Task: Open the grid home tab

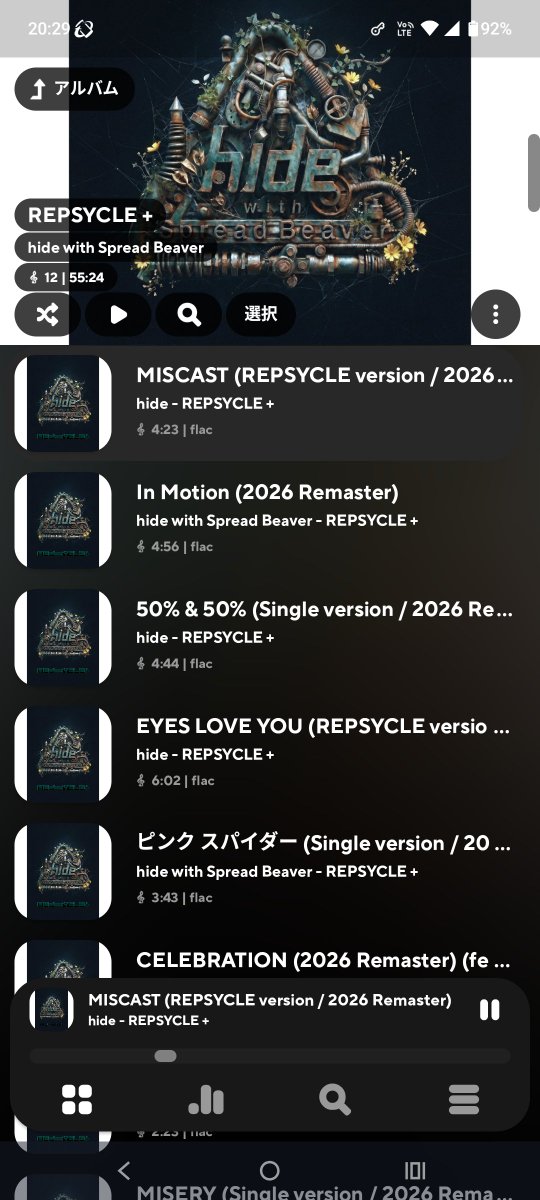Action: point(77,1100)
